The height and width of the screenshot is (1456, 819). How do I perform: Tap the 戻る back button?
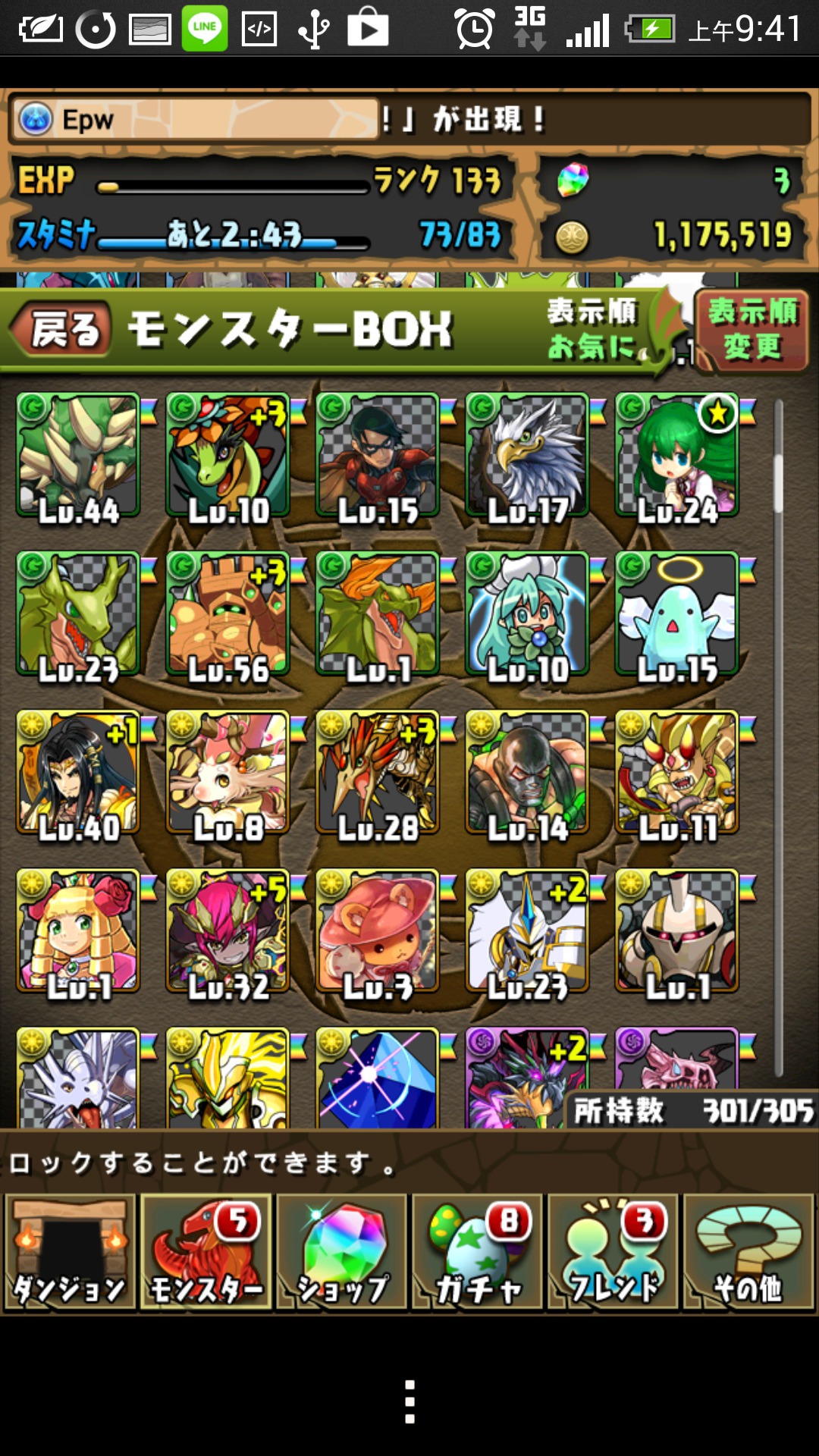[62, 331]
